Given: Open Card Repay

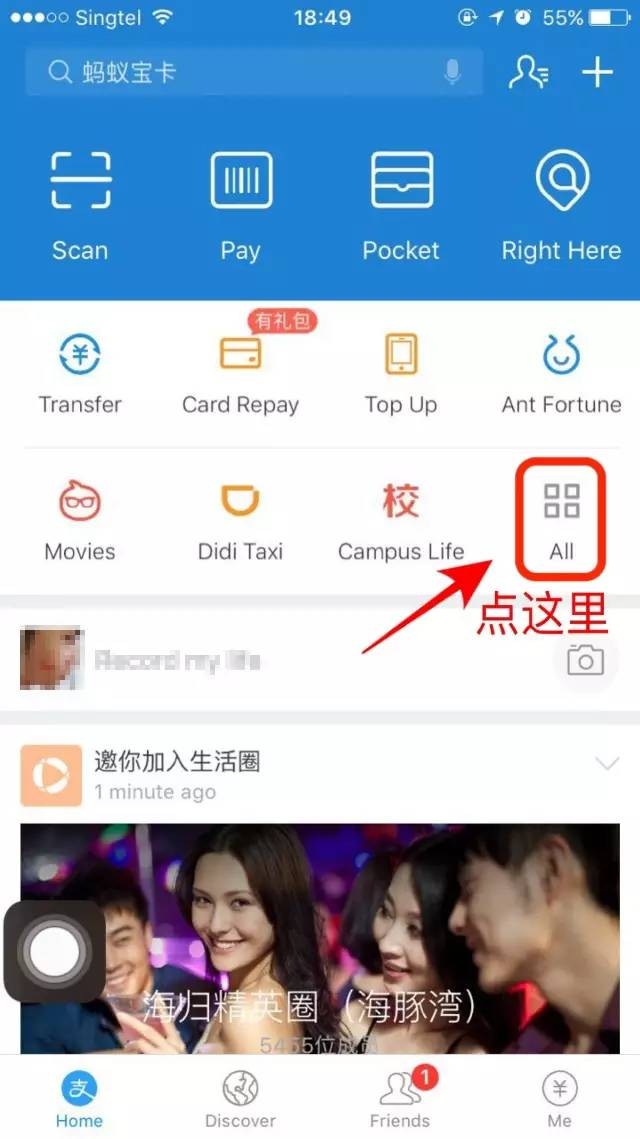Looking at the screenshot, I should click(240, 375).
